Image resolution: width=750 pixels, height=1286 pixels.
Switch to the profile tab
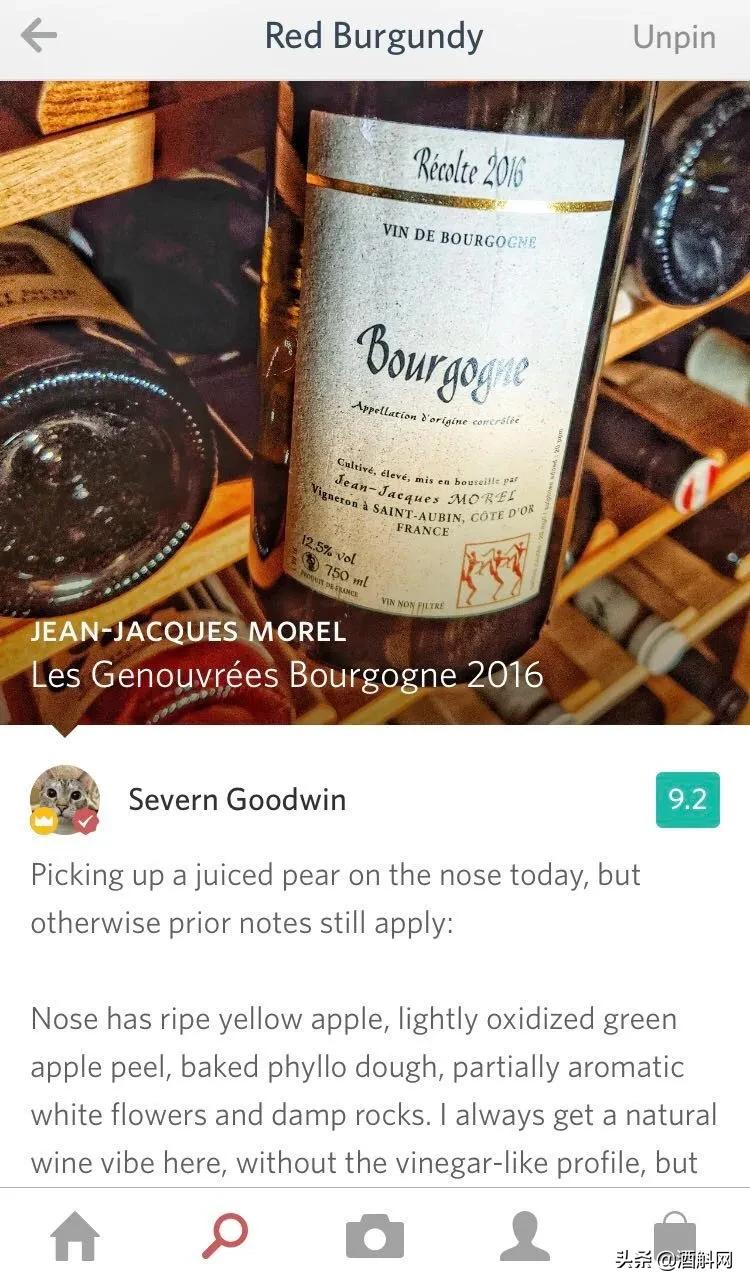pyautogui.click(x=525, y=1238)
